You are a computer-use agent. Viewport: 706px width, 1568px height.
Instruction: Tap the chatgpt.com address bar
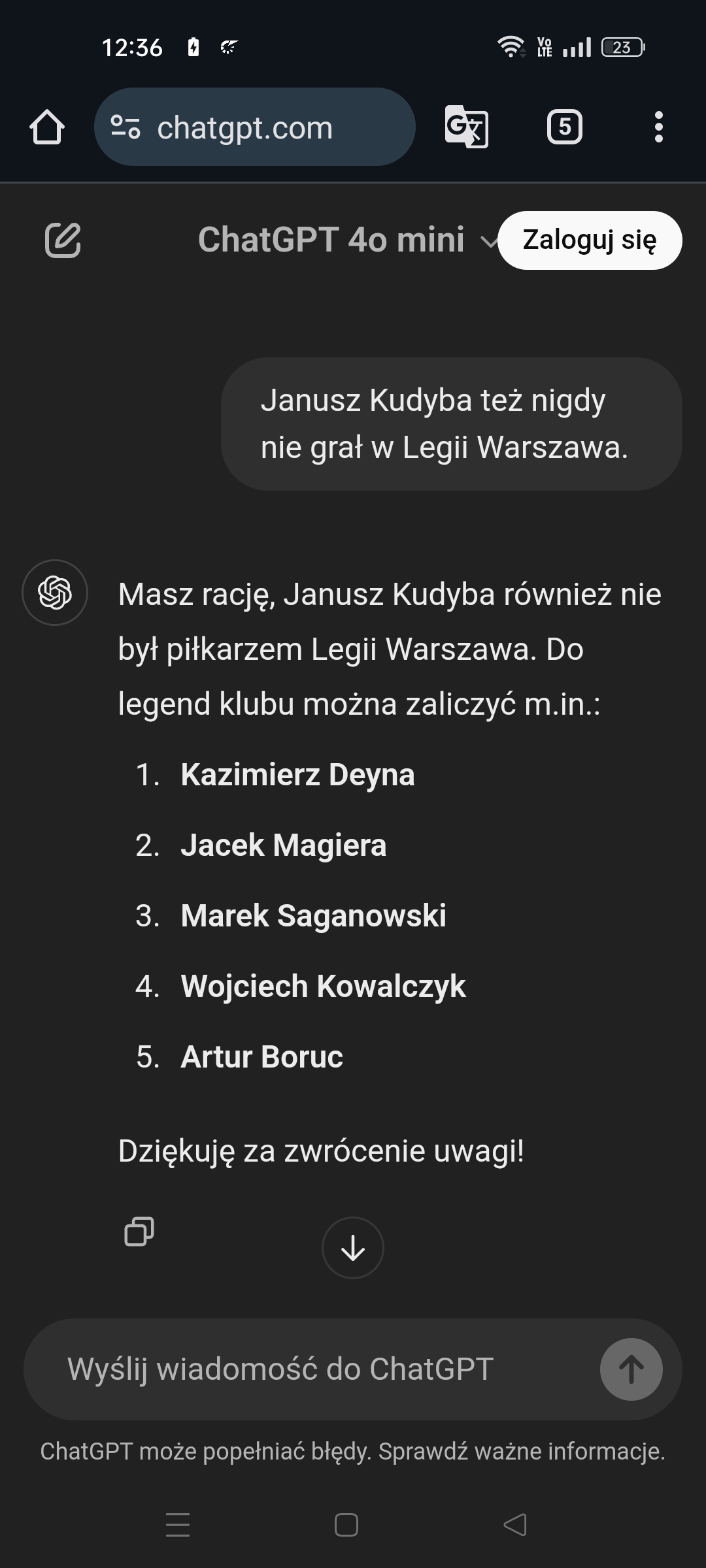pos(255,127)
